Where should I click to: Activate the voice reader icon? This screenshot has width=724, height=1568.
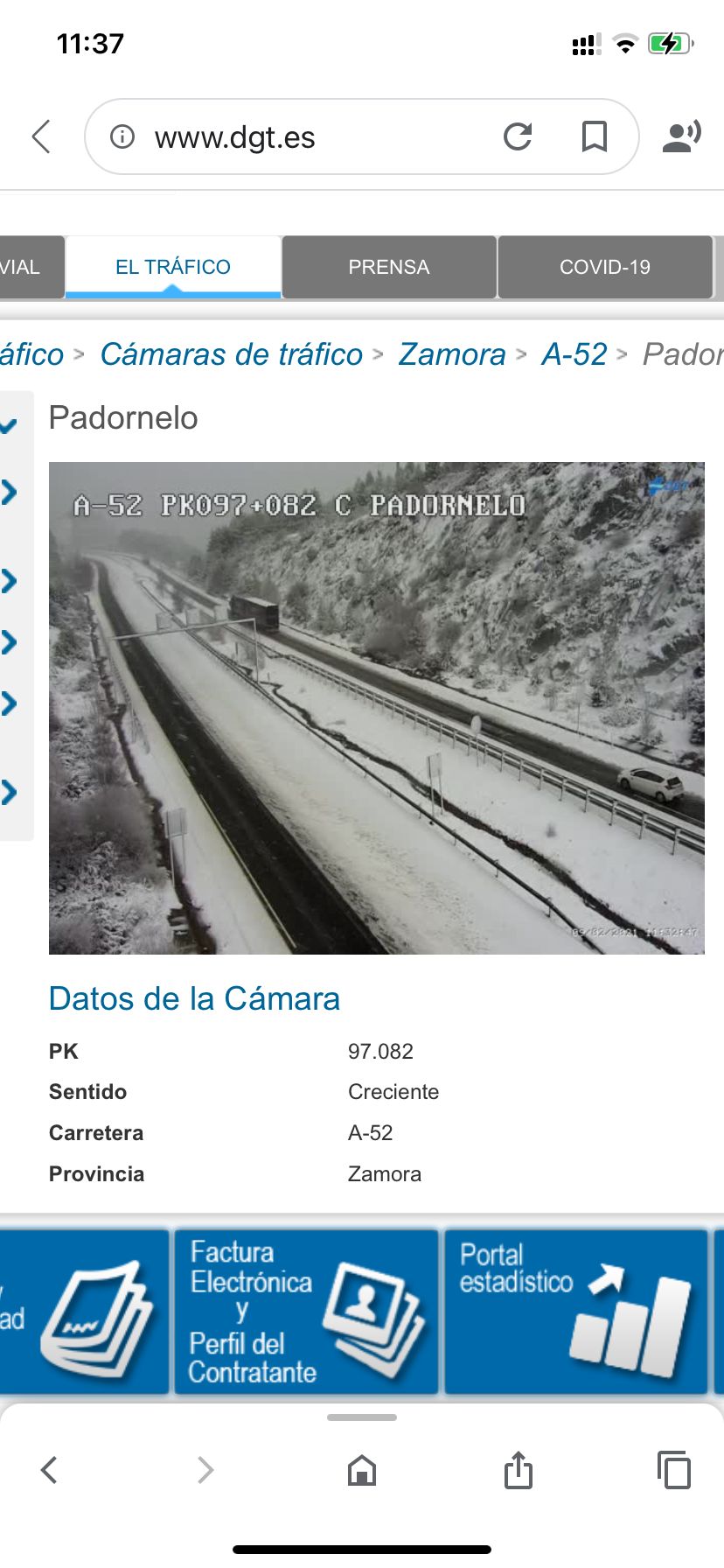point(685,134)
